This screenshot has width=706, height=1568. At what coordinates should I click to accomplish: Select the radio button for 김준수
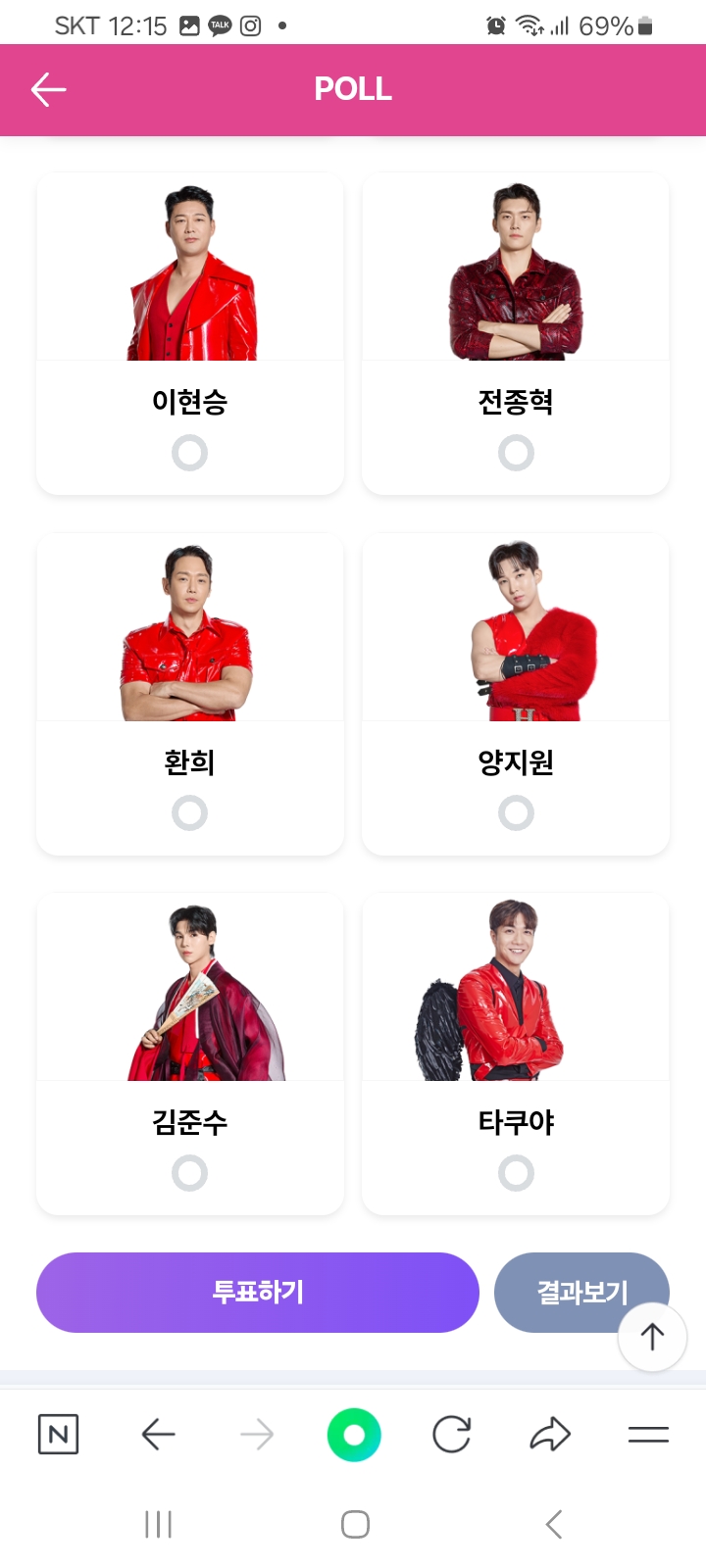click(189, 1172)
